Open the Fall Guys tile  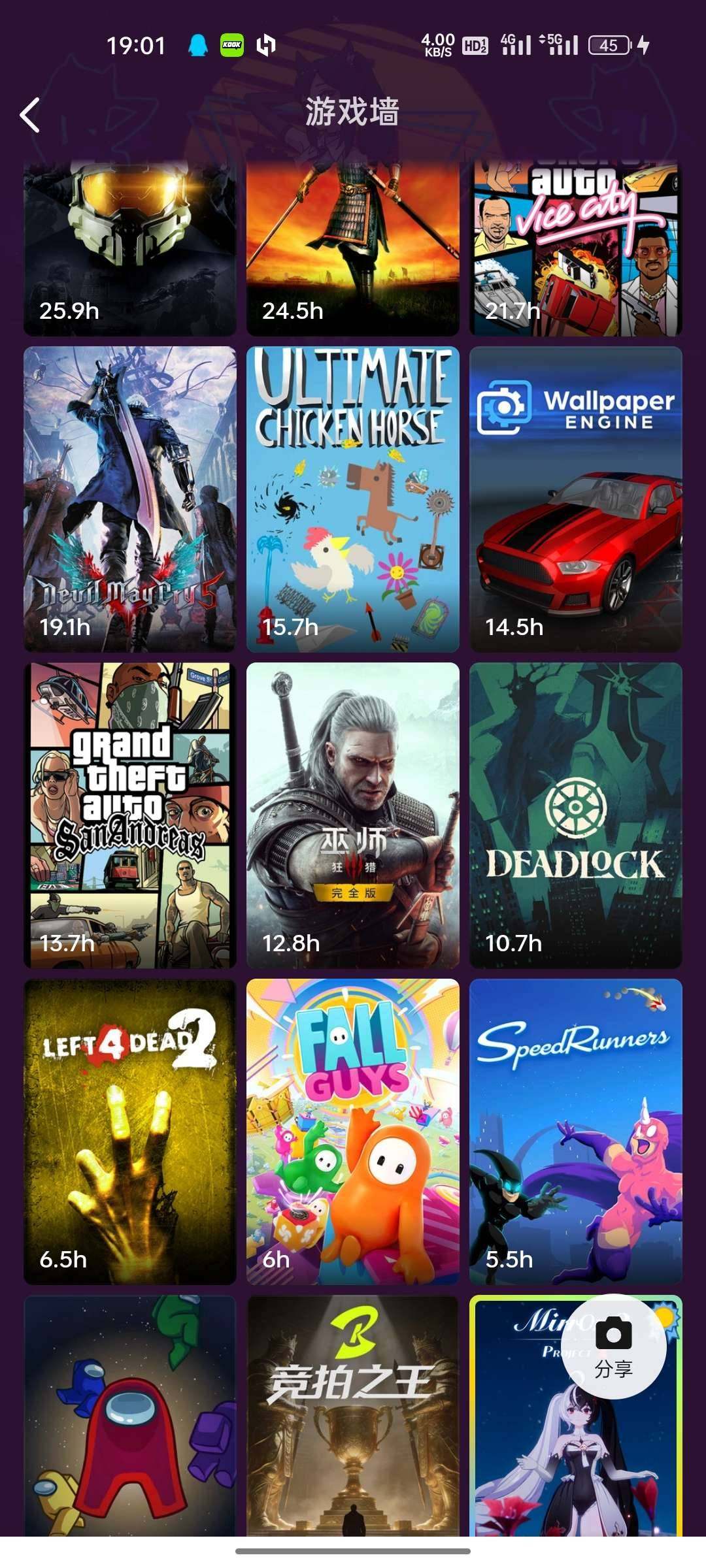[353, 1132]
